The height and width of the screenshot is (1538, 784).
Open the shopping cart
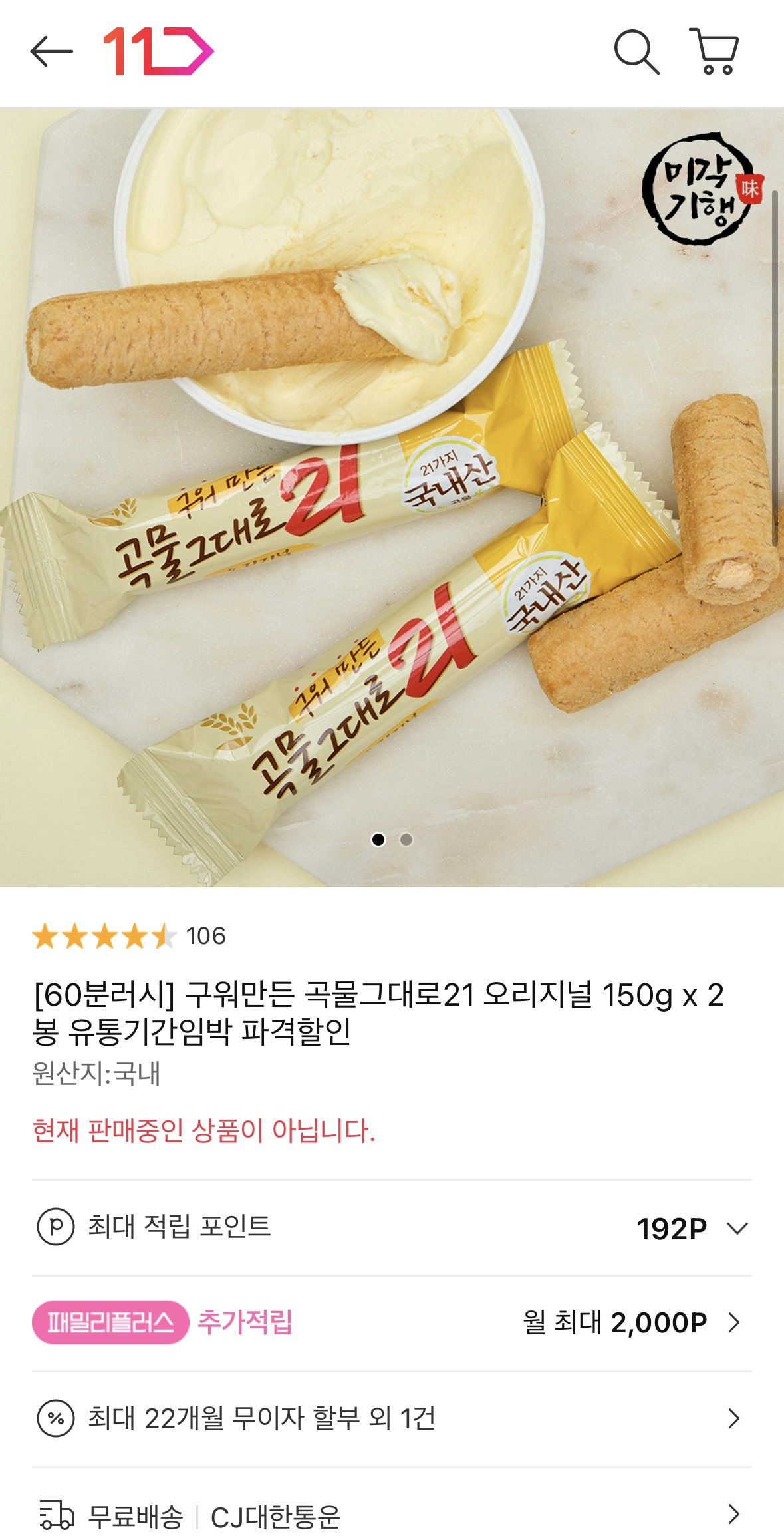coord(714,51)
